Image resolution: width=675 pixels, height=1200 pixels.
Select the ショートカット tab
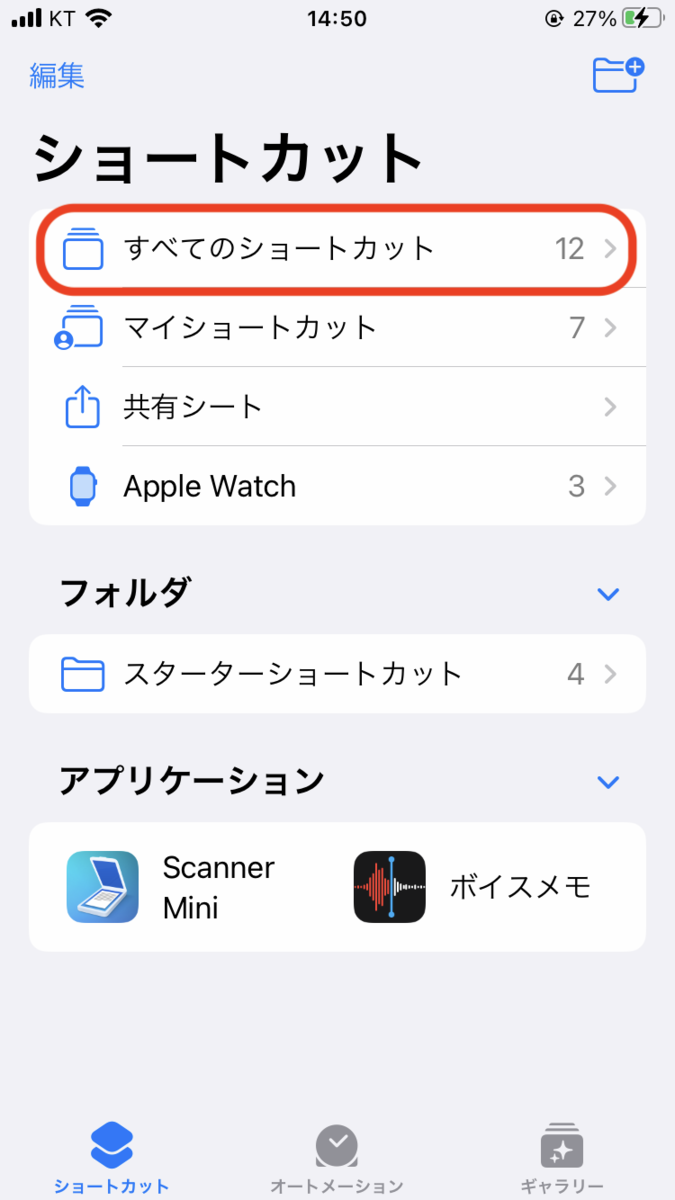pos(111,1160)
